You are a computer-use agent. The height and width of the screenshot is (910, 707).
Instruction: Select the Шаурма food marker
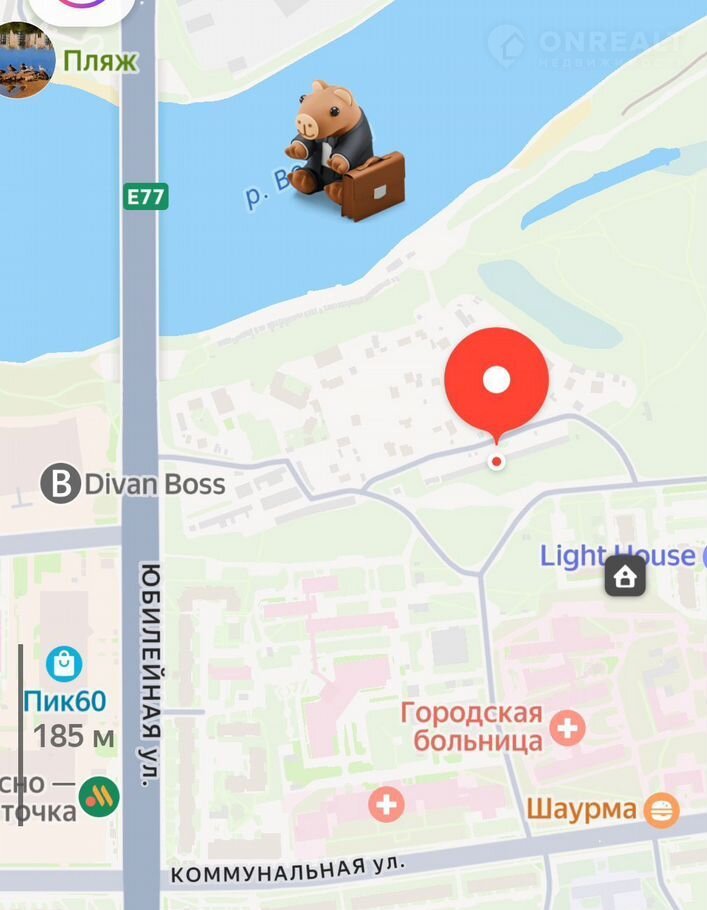(x=660, y=809)
